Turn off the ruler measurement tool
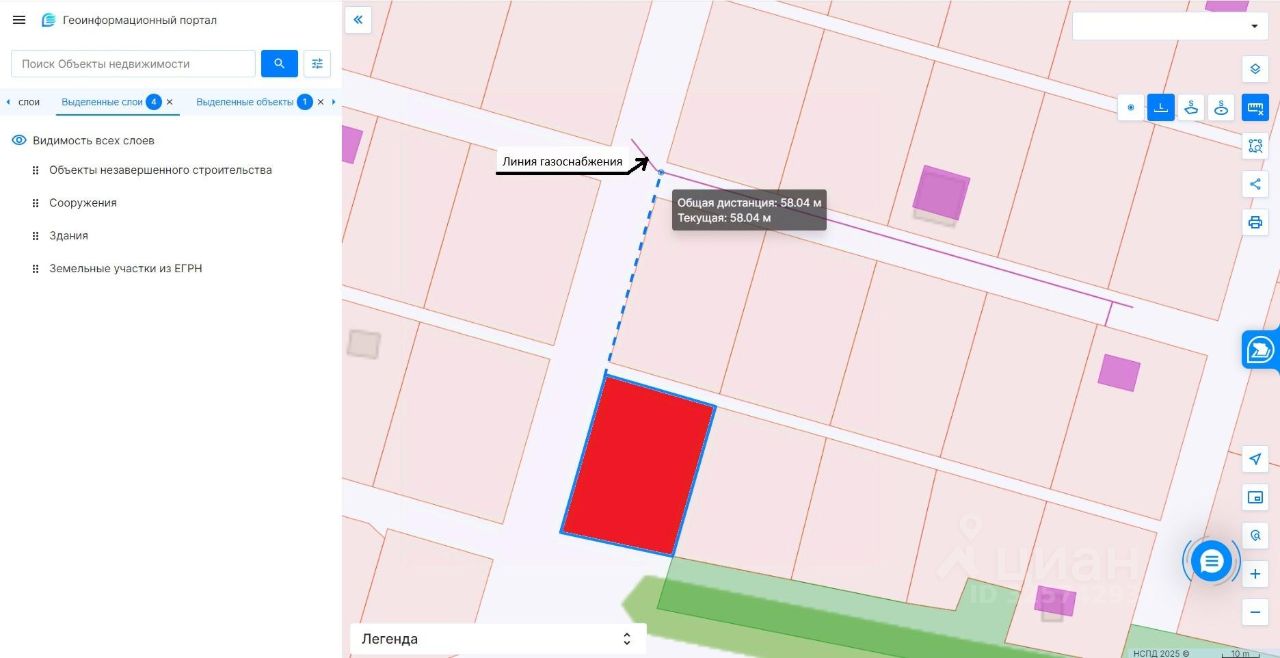 click(x=1255, y=107)
